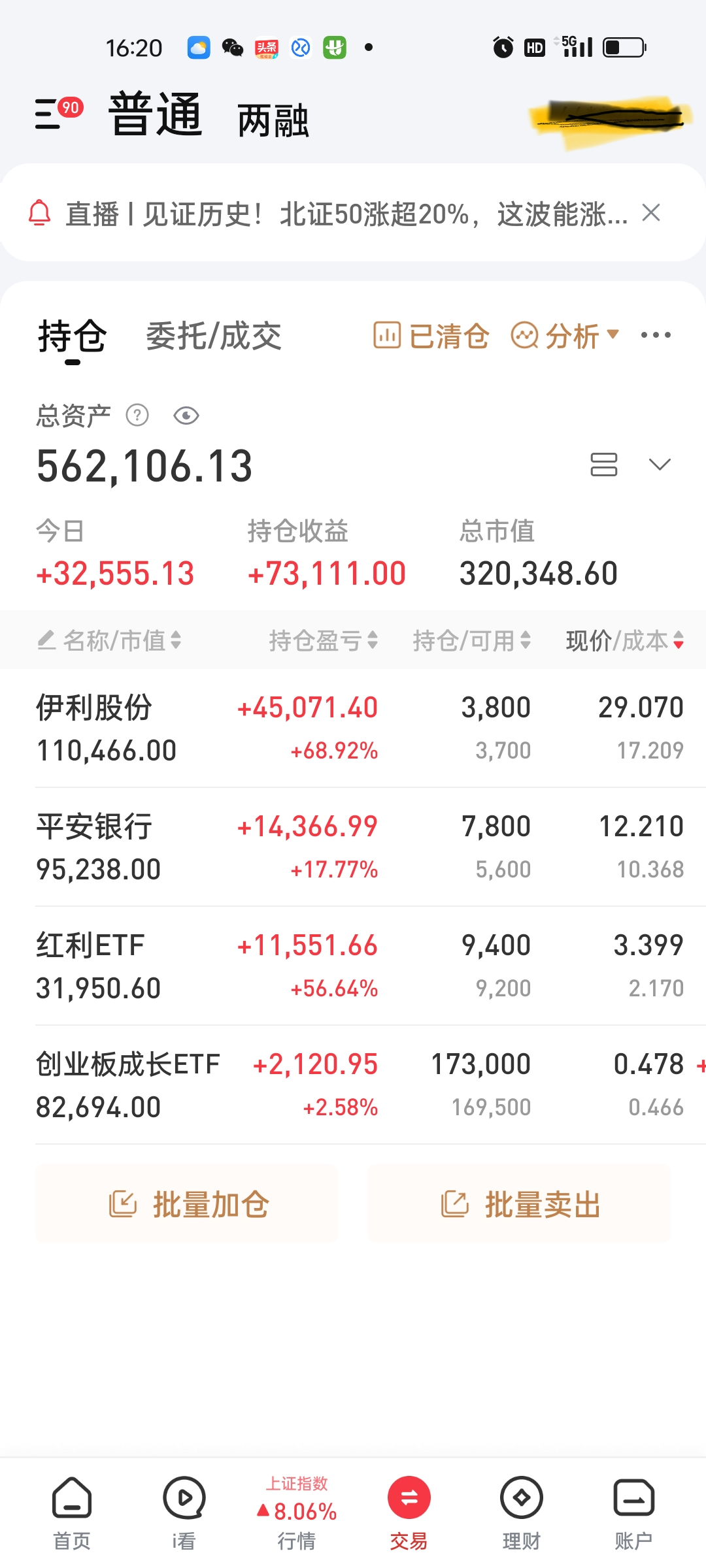Hide total assets with the eye icon
The image size is (706, 1568).
click(x=186, y=416)
